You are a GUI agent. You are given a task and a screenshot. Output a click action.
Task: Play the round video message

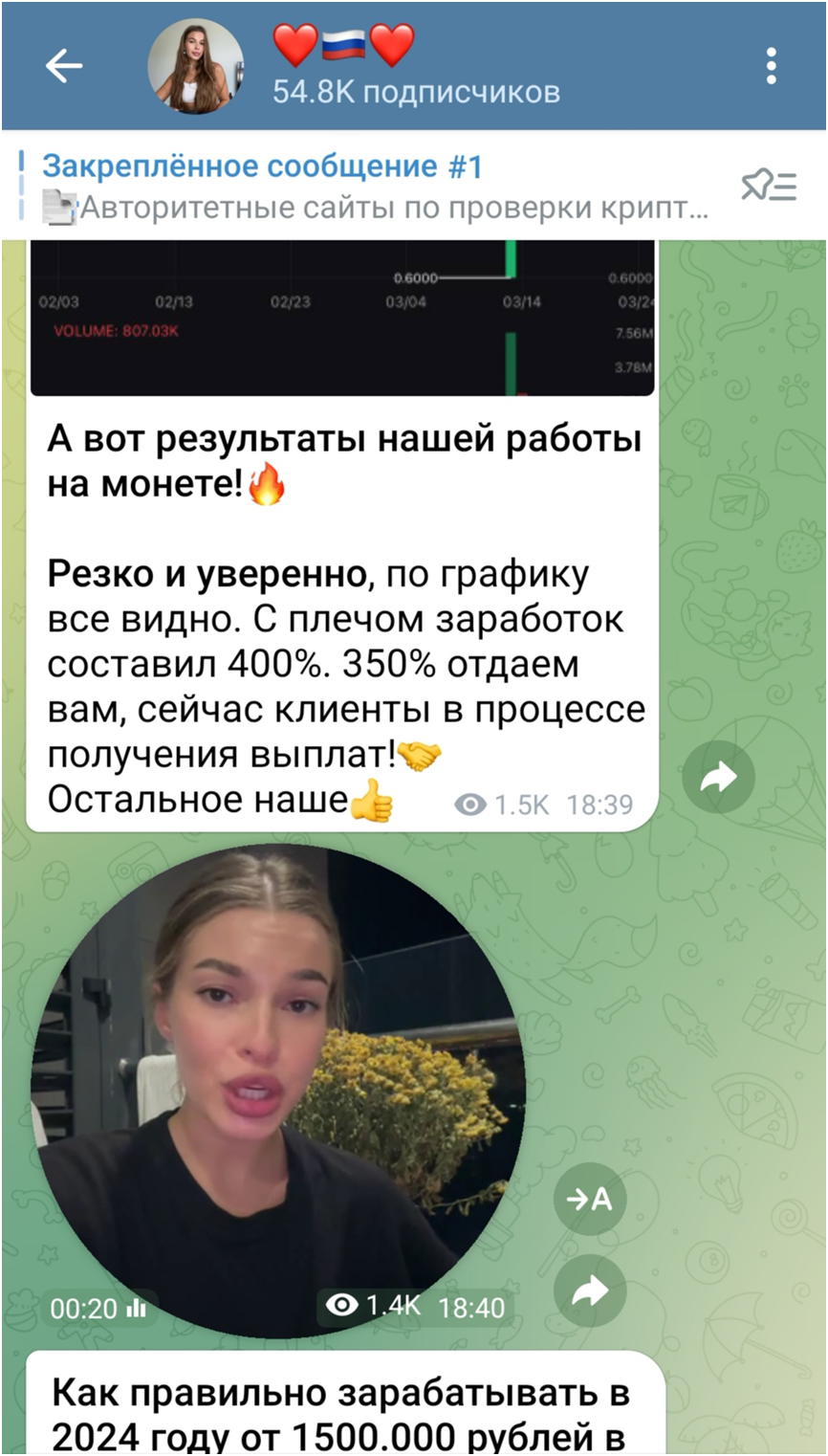click(277, 1091)
